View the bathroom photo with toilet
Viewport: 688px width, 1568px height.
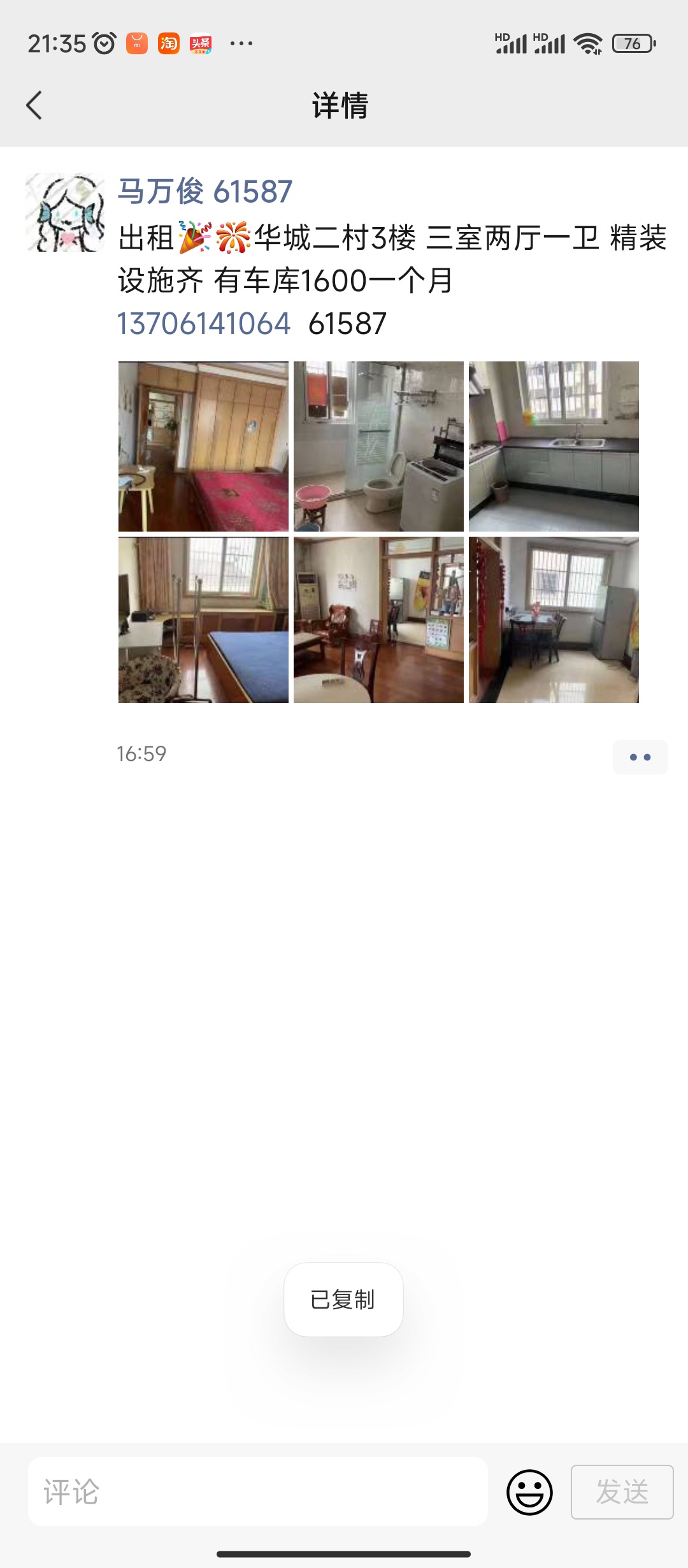point(378,446)
